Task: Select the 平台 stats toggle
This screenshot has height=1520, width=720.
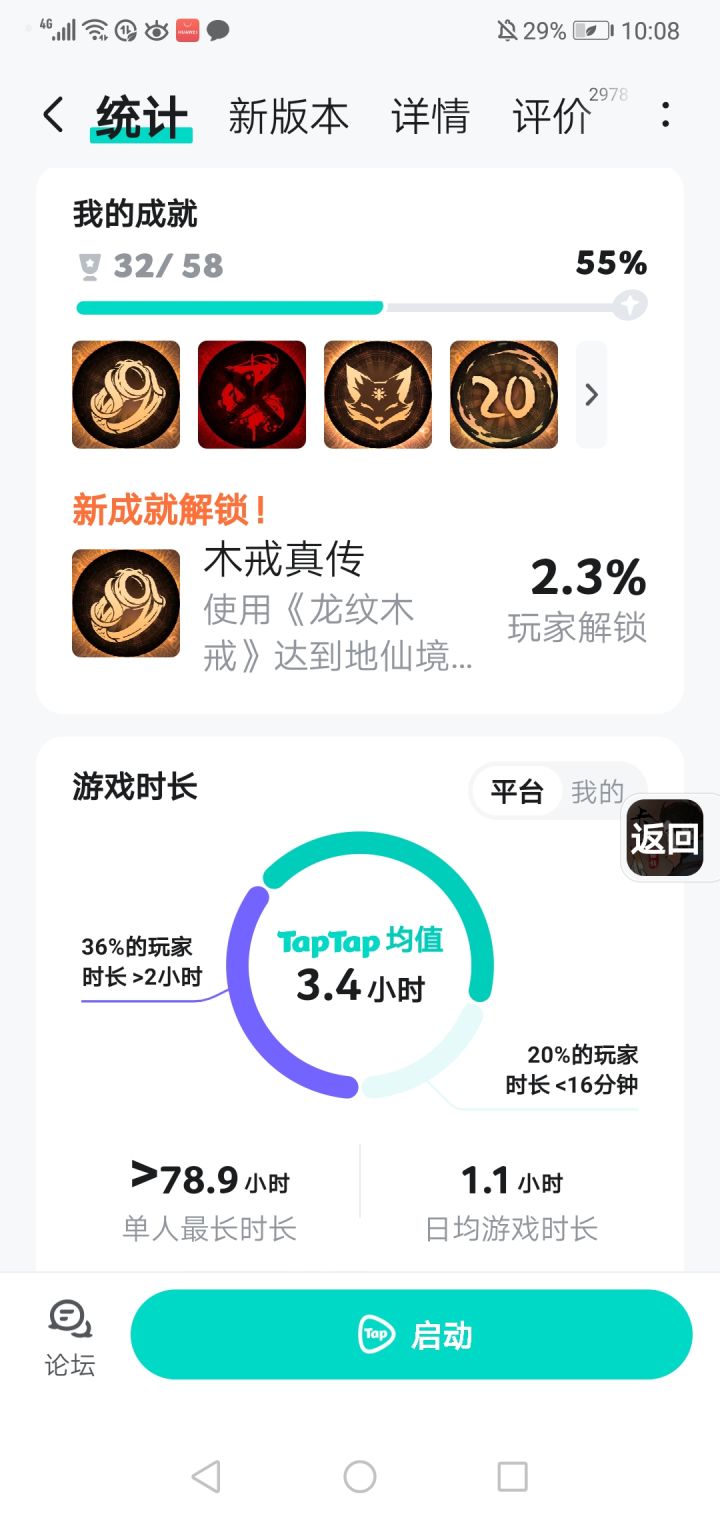Action: pos(516,790)
